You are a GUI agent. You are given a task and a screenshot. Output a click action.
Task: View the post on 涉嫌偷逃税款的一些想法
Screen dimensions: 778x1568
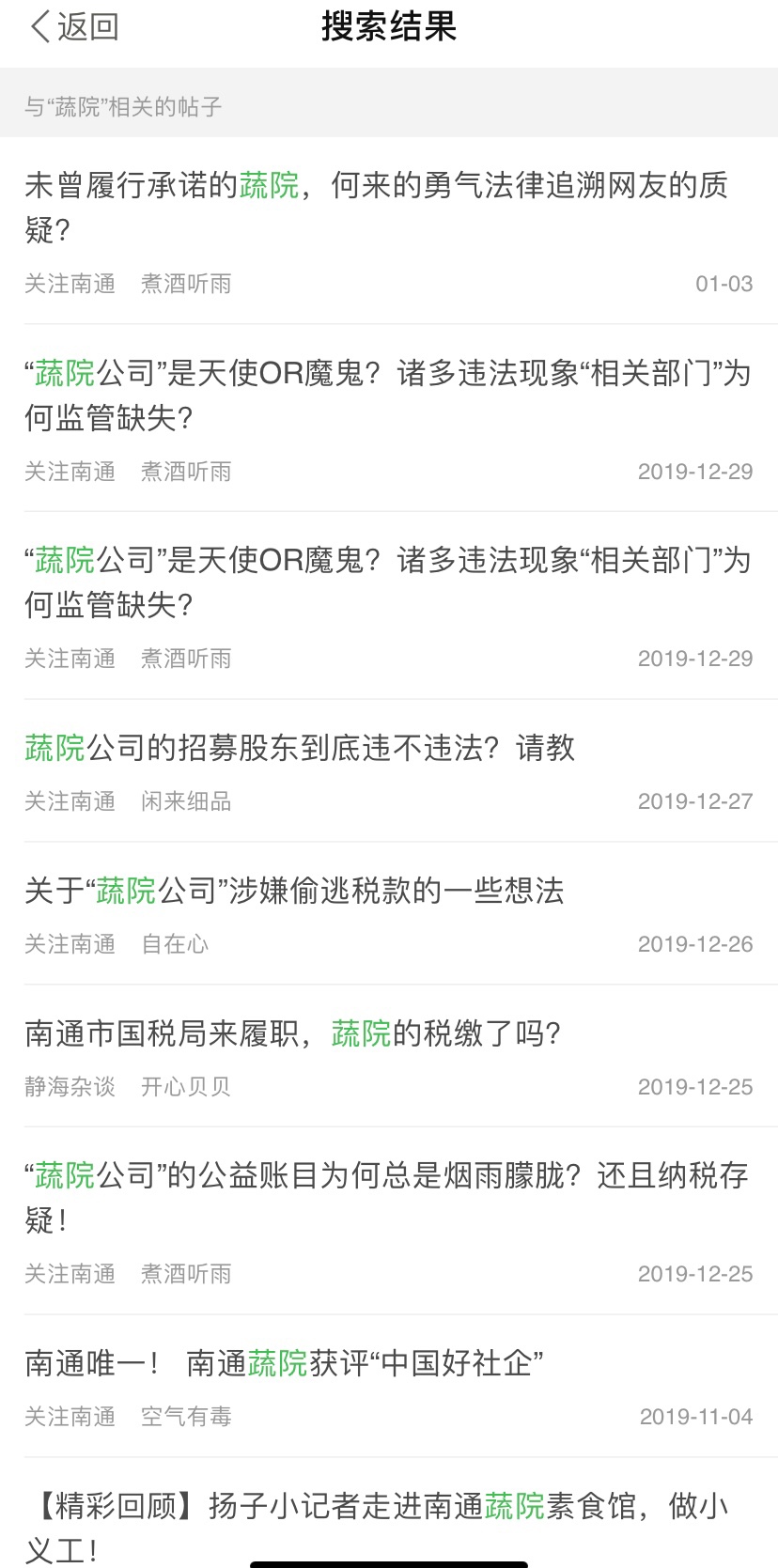[294, 891]
